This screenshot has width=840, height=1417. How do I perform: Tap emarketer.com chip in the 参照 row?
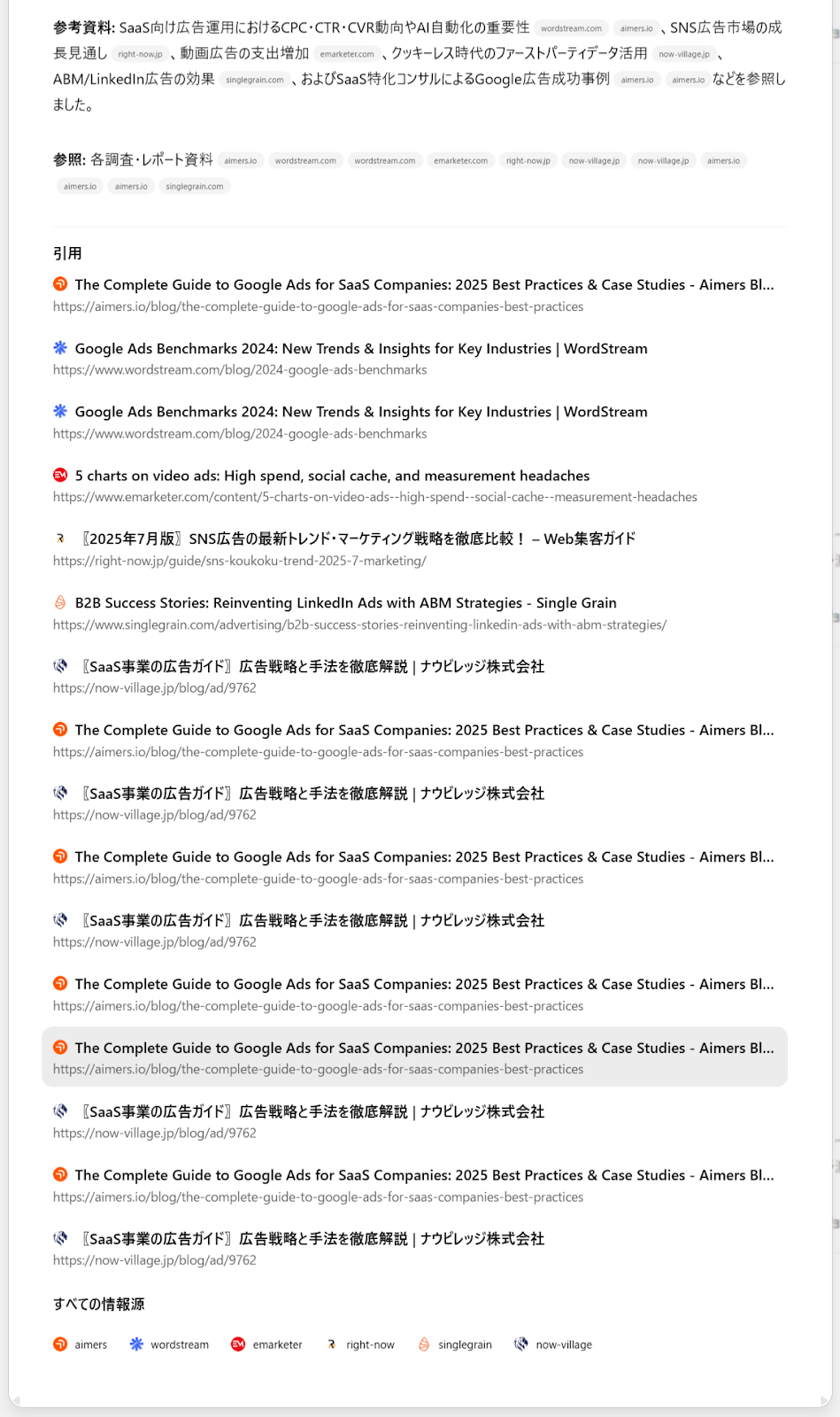click(460, 160)
